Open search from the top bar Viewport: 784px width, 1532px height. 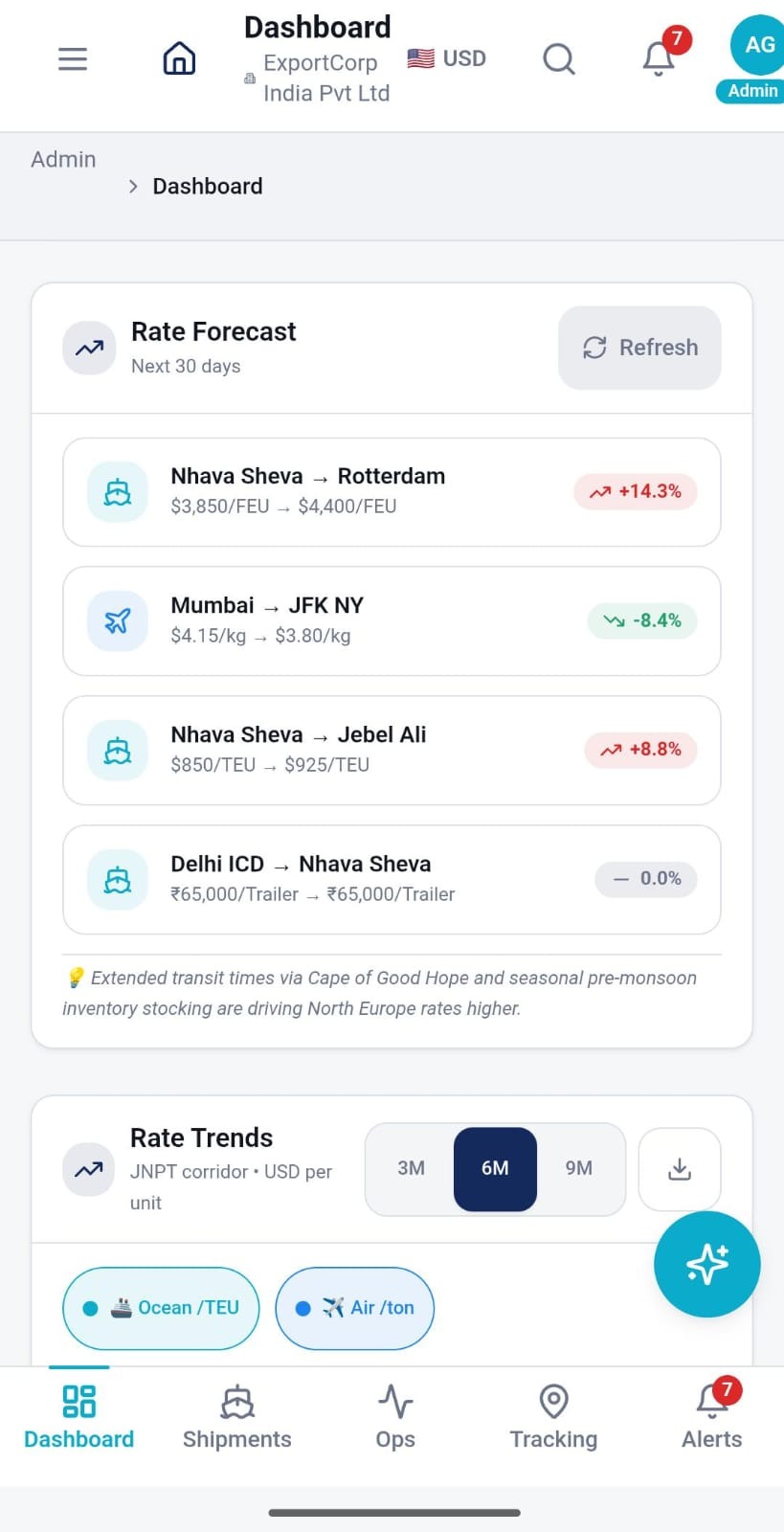pyautogui.click(x=559, y=59)
